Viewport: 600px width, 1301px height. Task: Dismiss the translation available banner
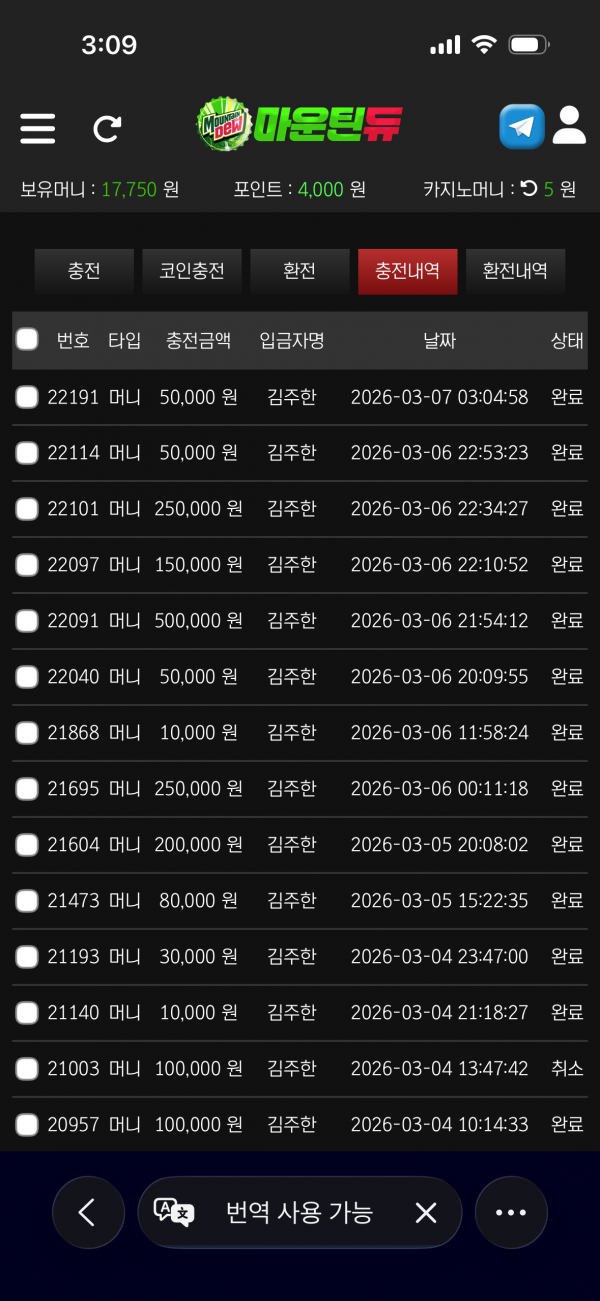click(426, 1213)
